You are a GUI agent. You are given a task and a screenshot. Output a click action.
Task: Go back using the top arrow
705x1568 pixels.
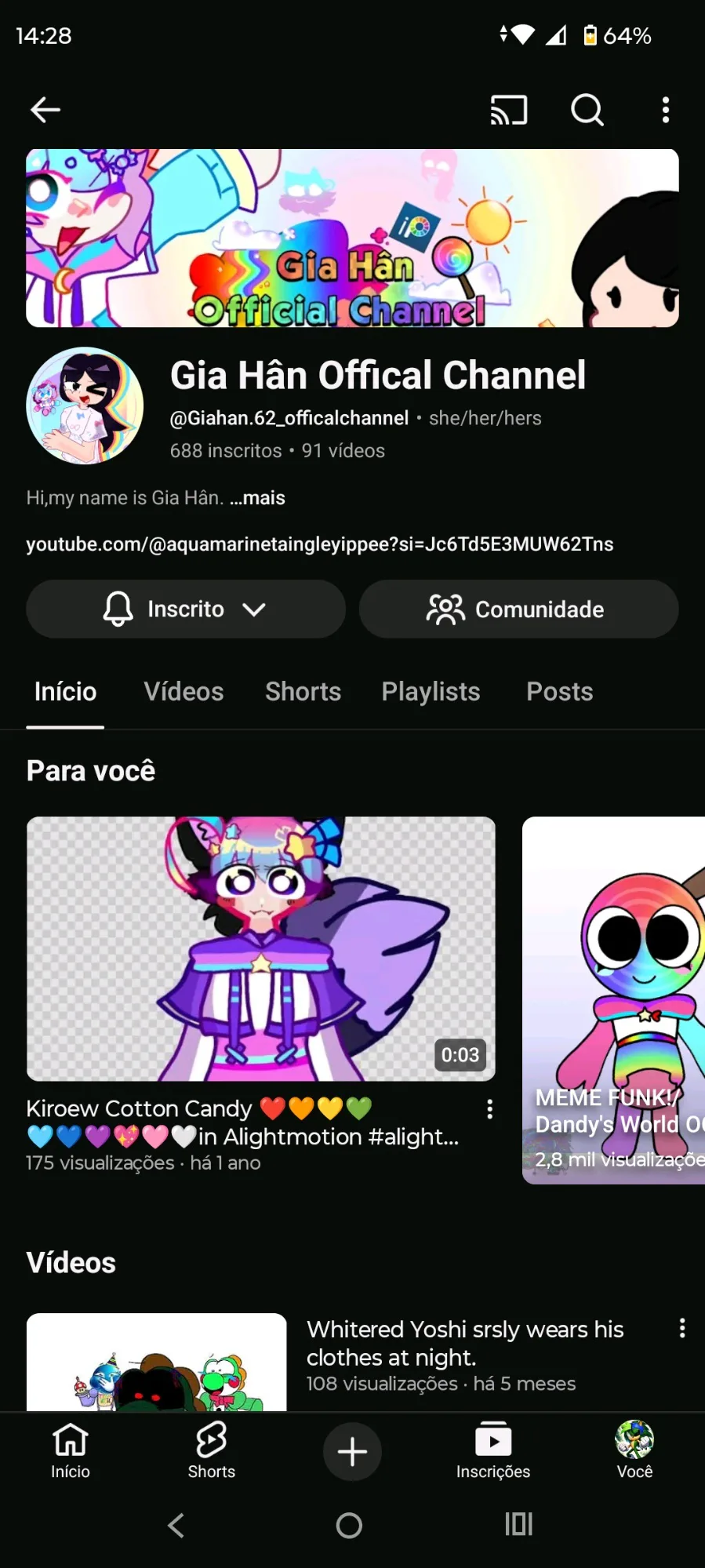coord(45,110)
